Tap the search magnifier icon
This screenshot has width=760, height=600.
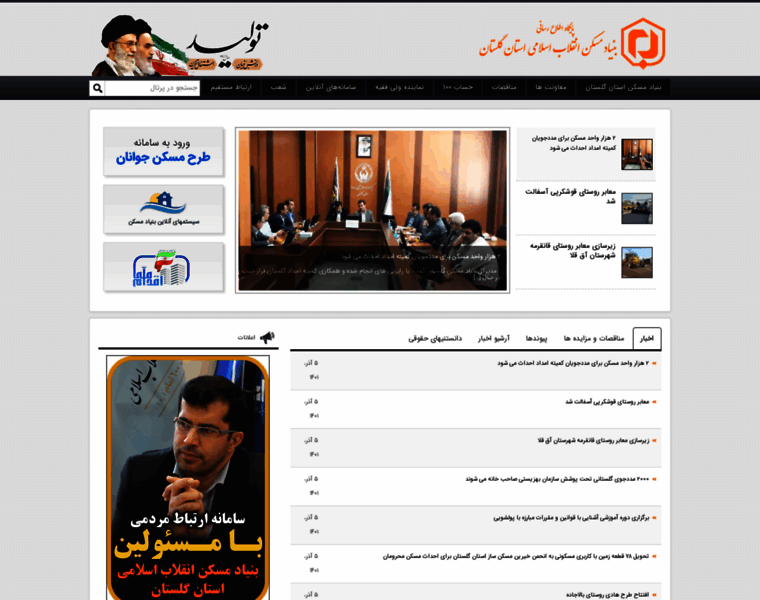[x=97, y=88]
